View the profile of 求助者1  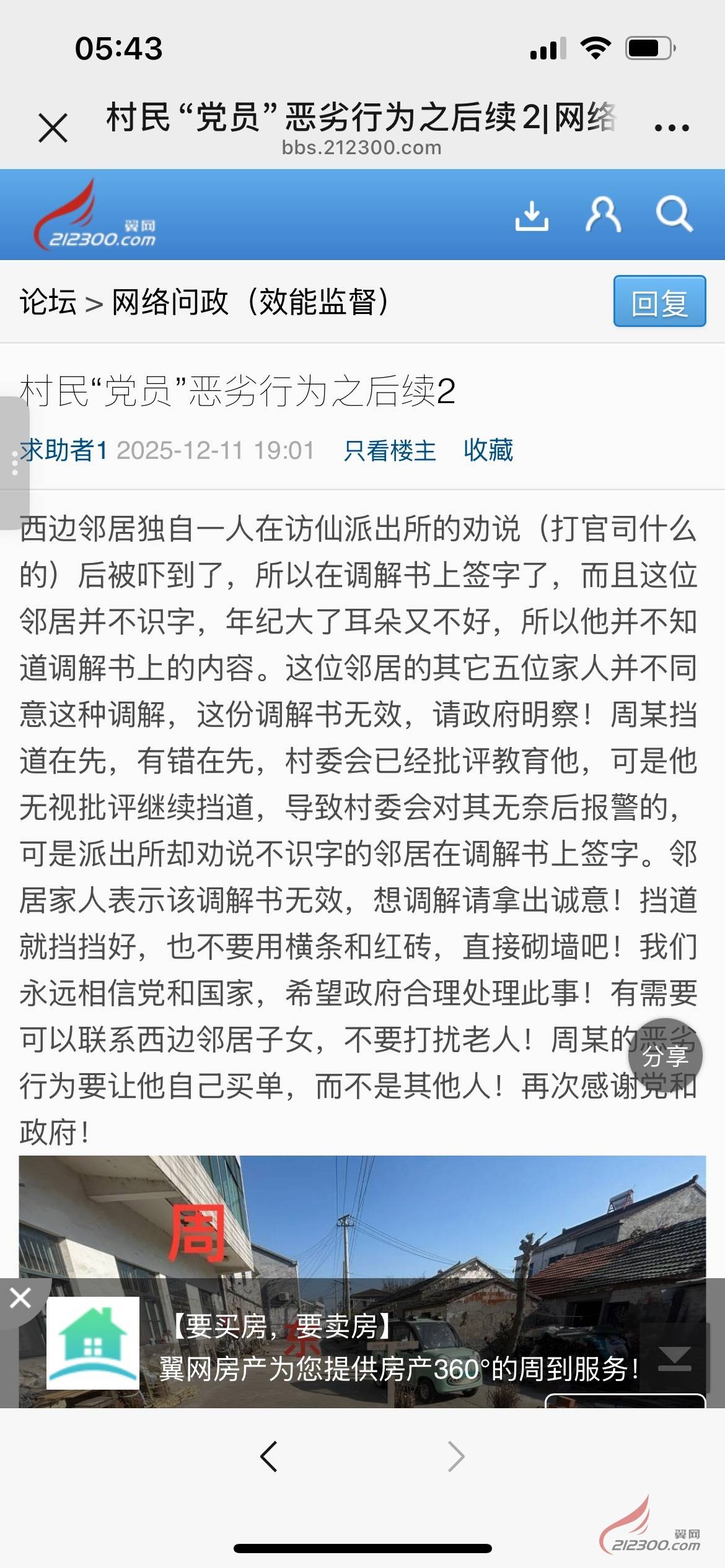pos(64,450)
